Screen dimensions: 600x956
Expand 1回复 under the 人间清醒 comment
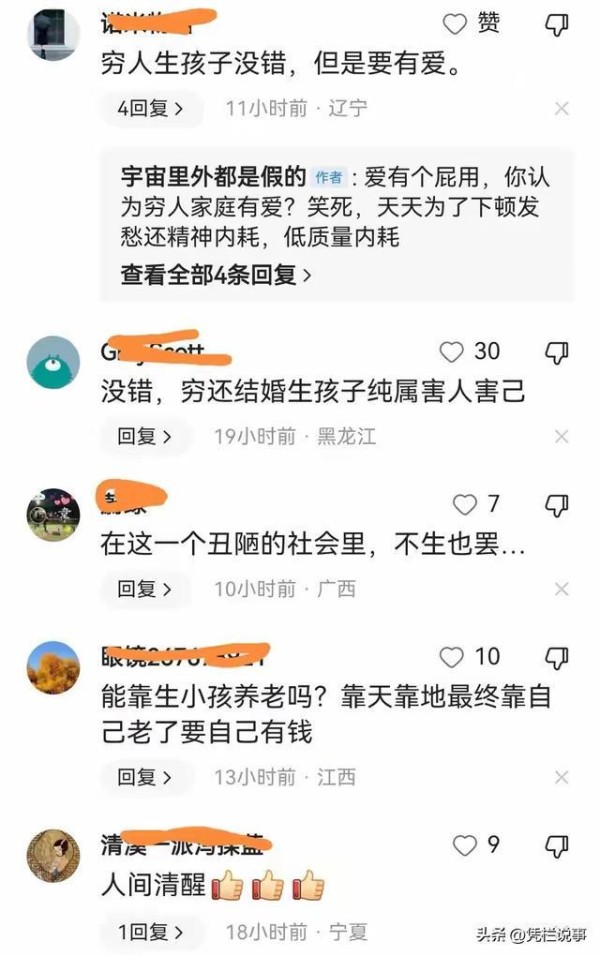[150, 932]
